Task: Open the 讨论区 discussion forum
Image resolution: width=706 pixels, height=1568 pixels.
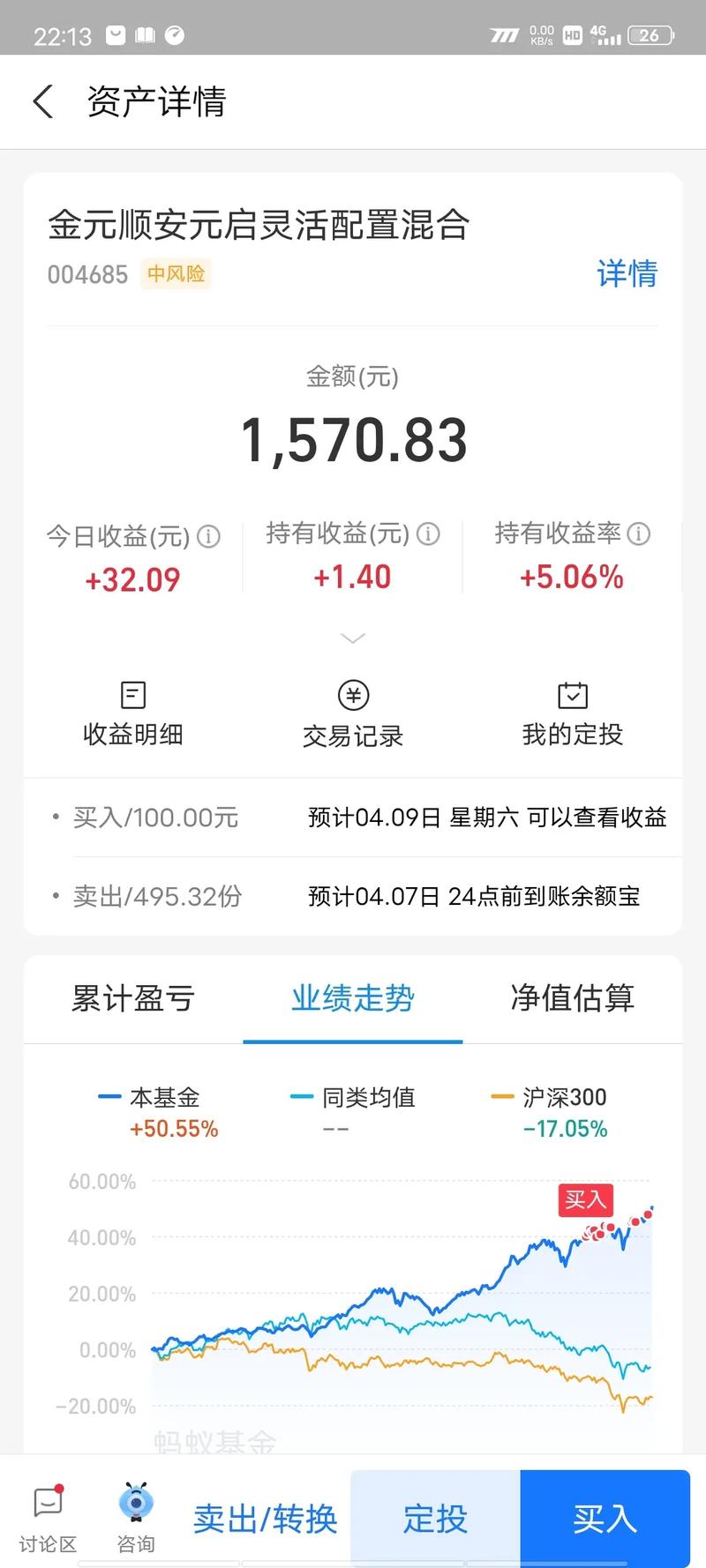Action: tap(46, 1517)
